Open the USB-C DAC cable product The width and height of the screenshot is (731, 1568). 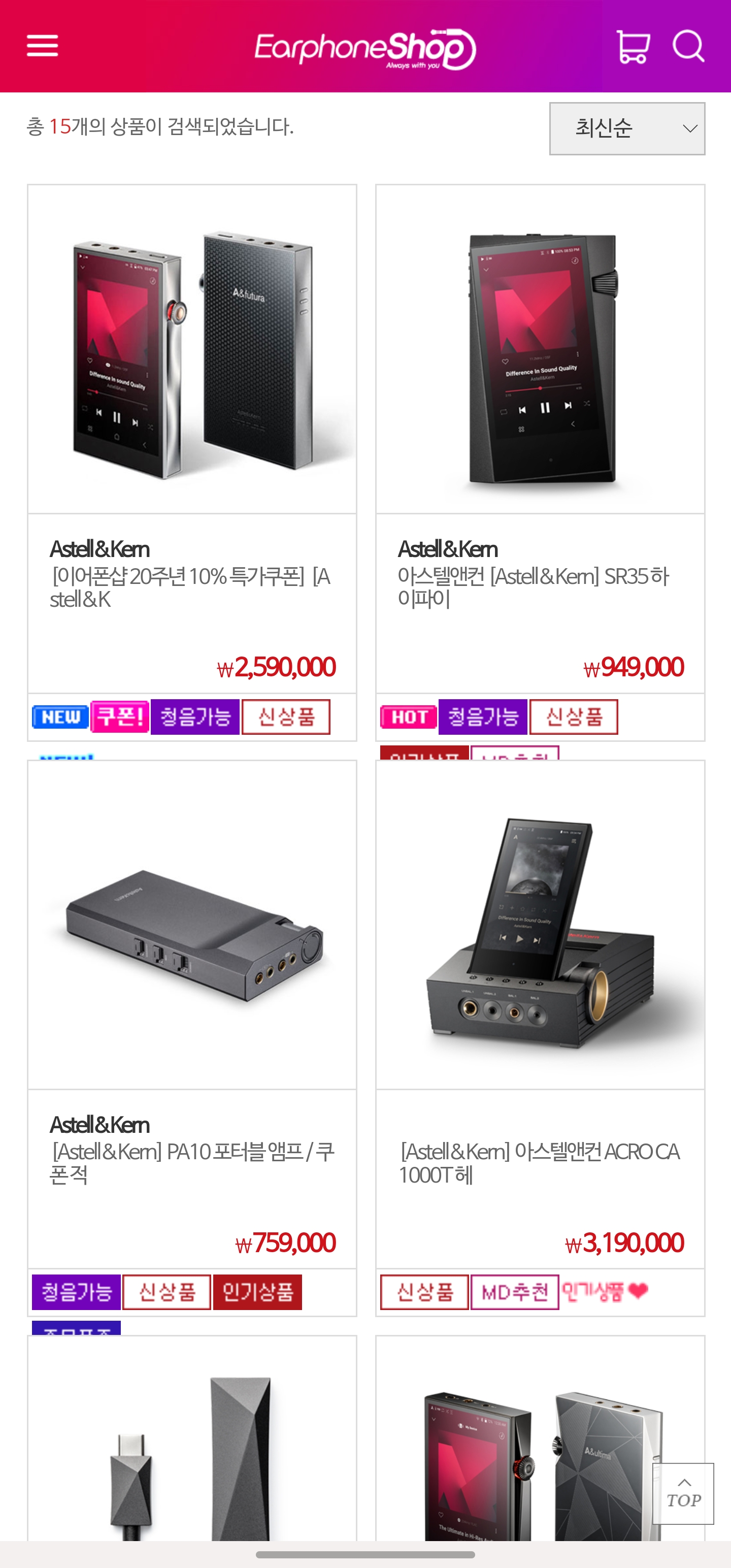click(x=192, y=1449)
